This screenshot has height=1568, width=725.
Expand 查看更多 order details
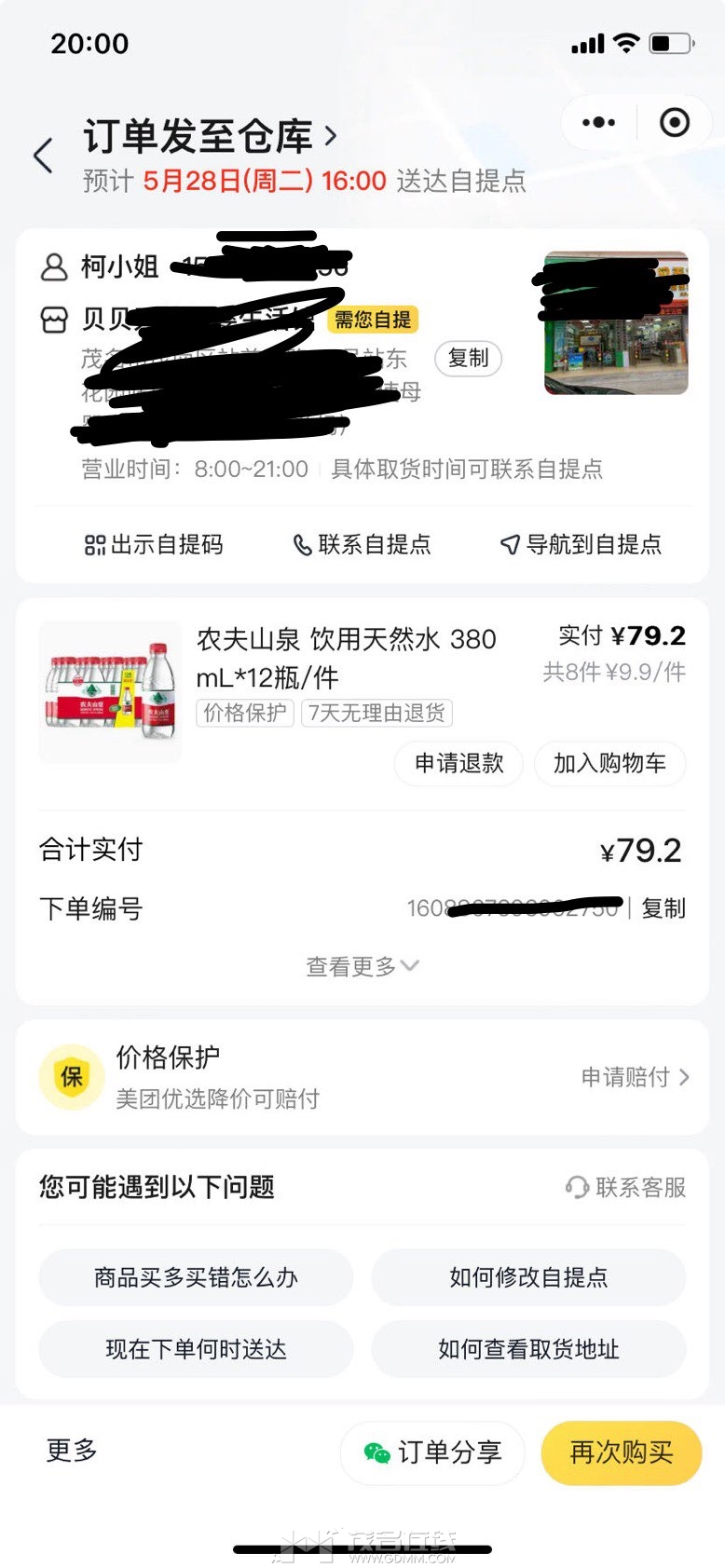362,966
